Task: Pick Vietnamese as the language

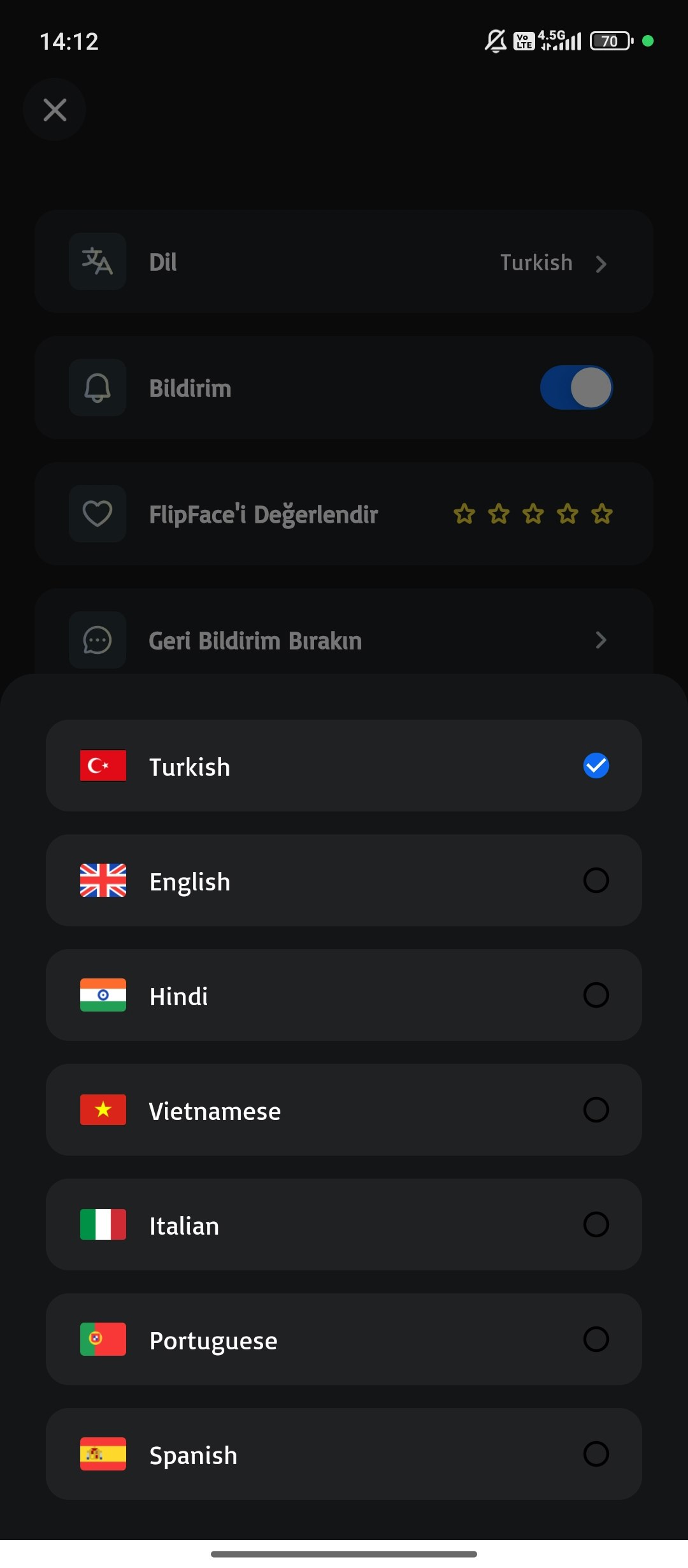Action: click(x=344, y=1110)
